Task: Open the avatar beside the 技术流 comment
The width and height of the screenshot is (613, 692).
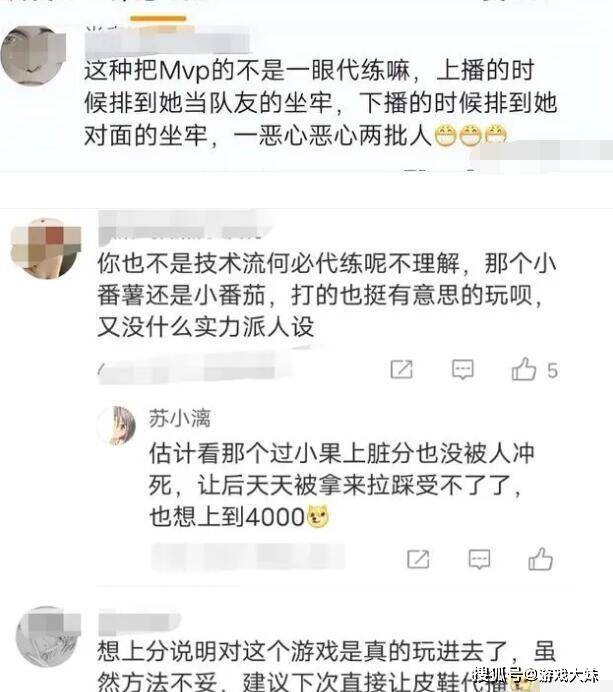Action: point(45,247)
